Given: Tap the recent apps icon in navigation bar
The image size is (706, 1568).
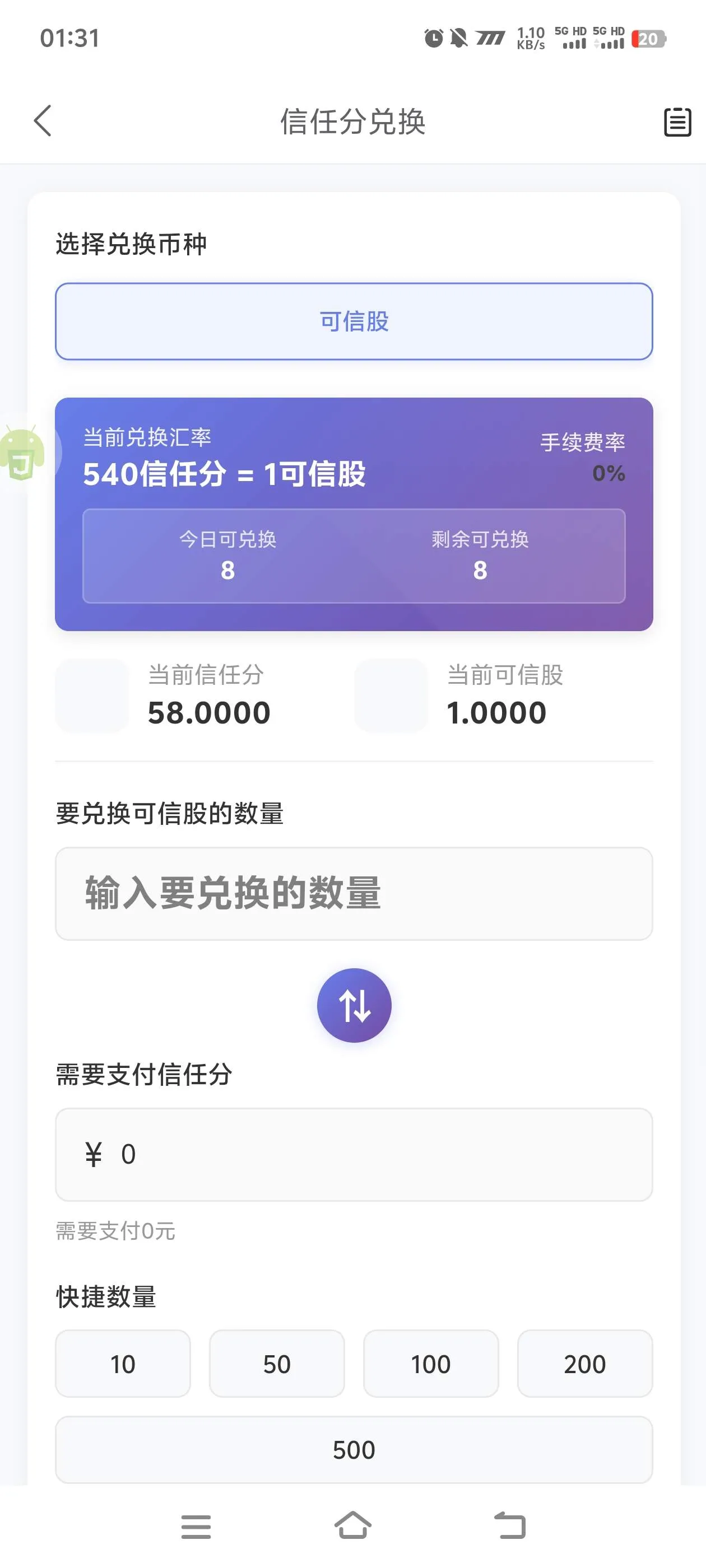Looking at the screenshot, I should (196, 1527).
